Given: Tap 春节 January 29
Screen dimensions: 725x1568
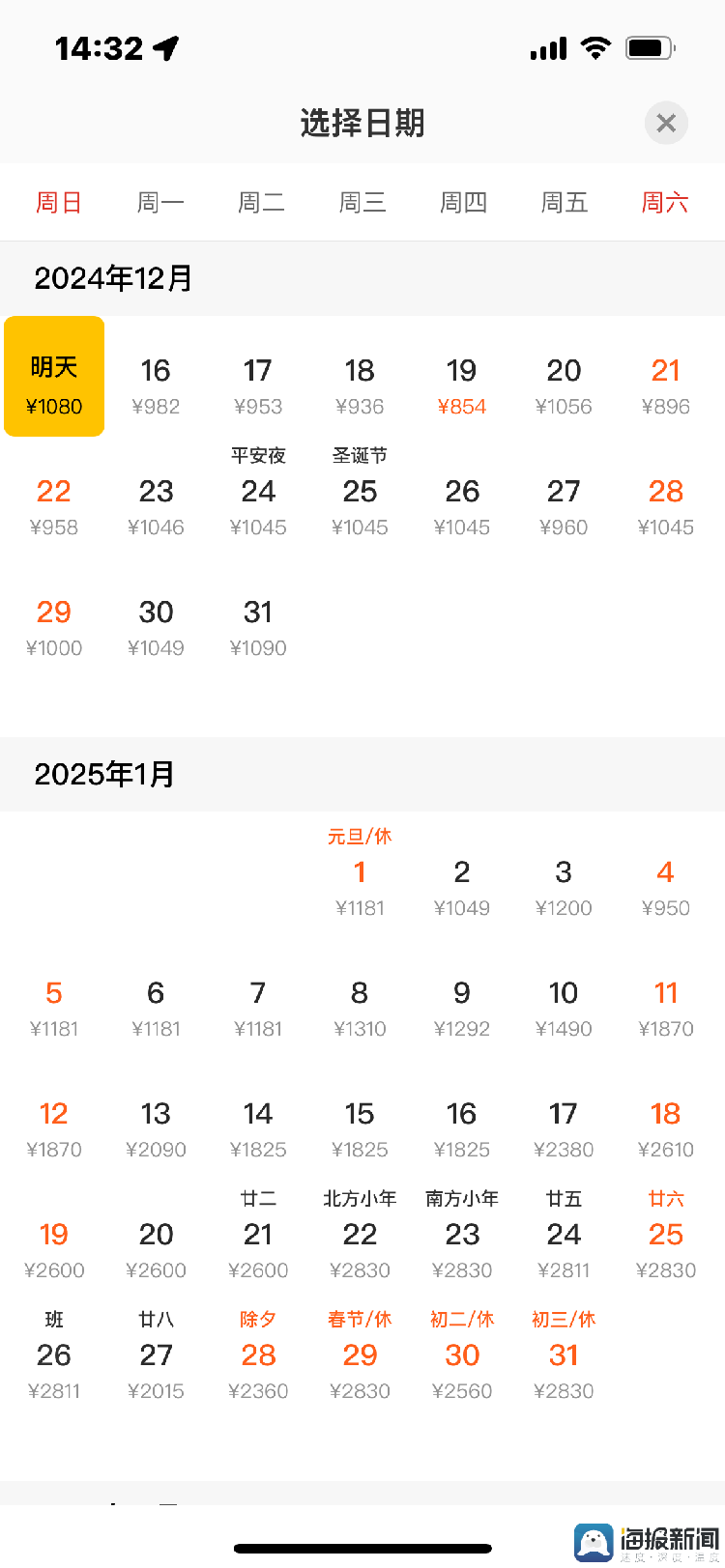Looking at the screenshot, I should [360, 1355].
